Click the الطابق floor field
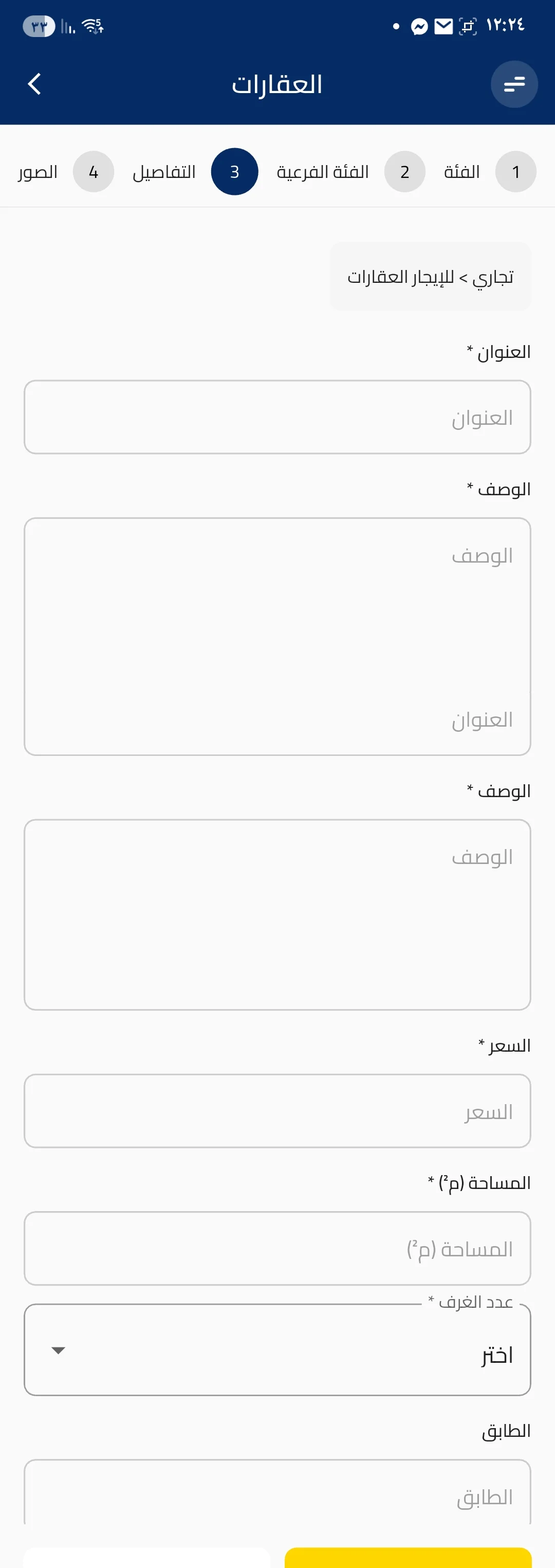The image size is (555, 1568). pyautogui.click(x=277, y=1498)
